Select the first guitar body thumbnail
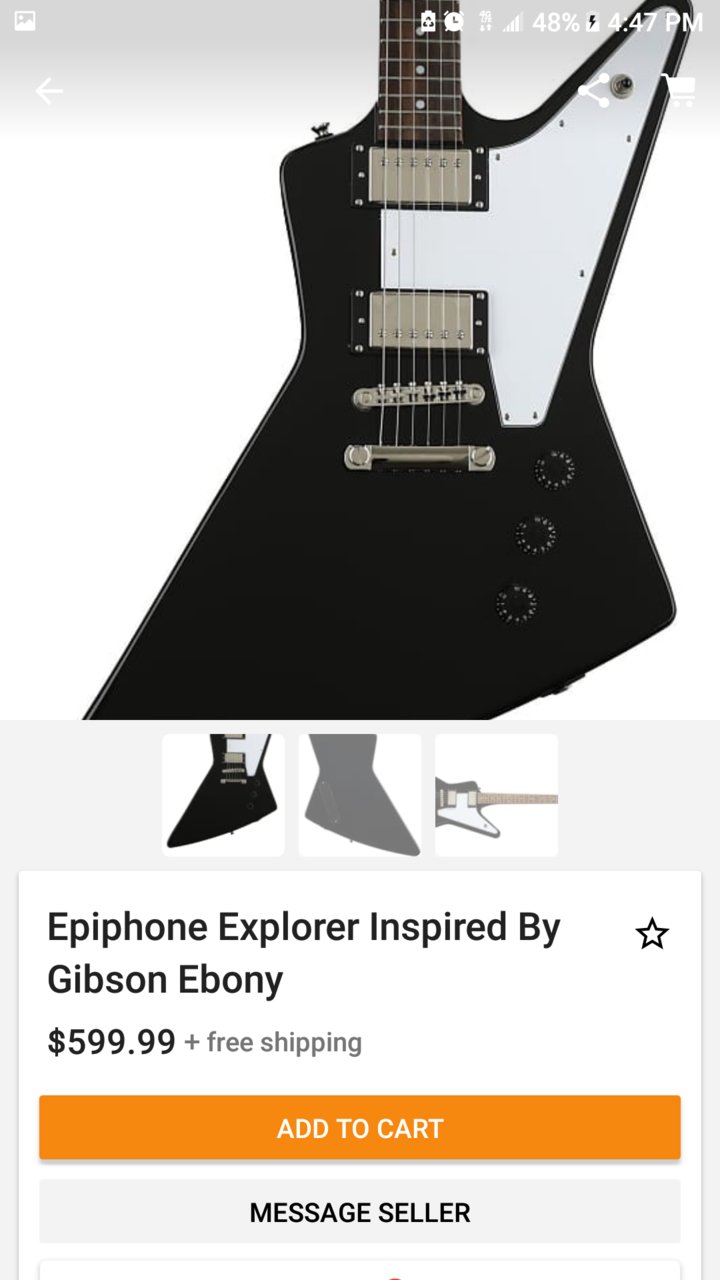Image resolution: width=720 pixels, height=1280 pixels. (x=223, y=795)
